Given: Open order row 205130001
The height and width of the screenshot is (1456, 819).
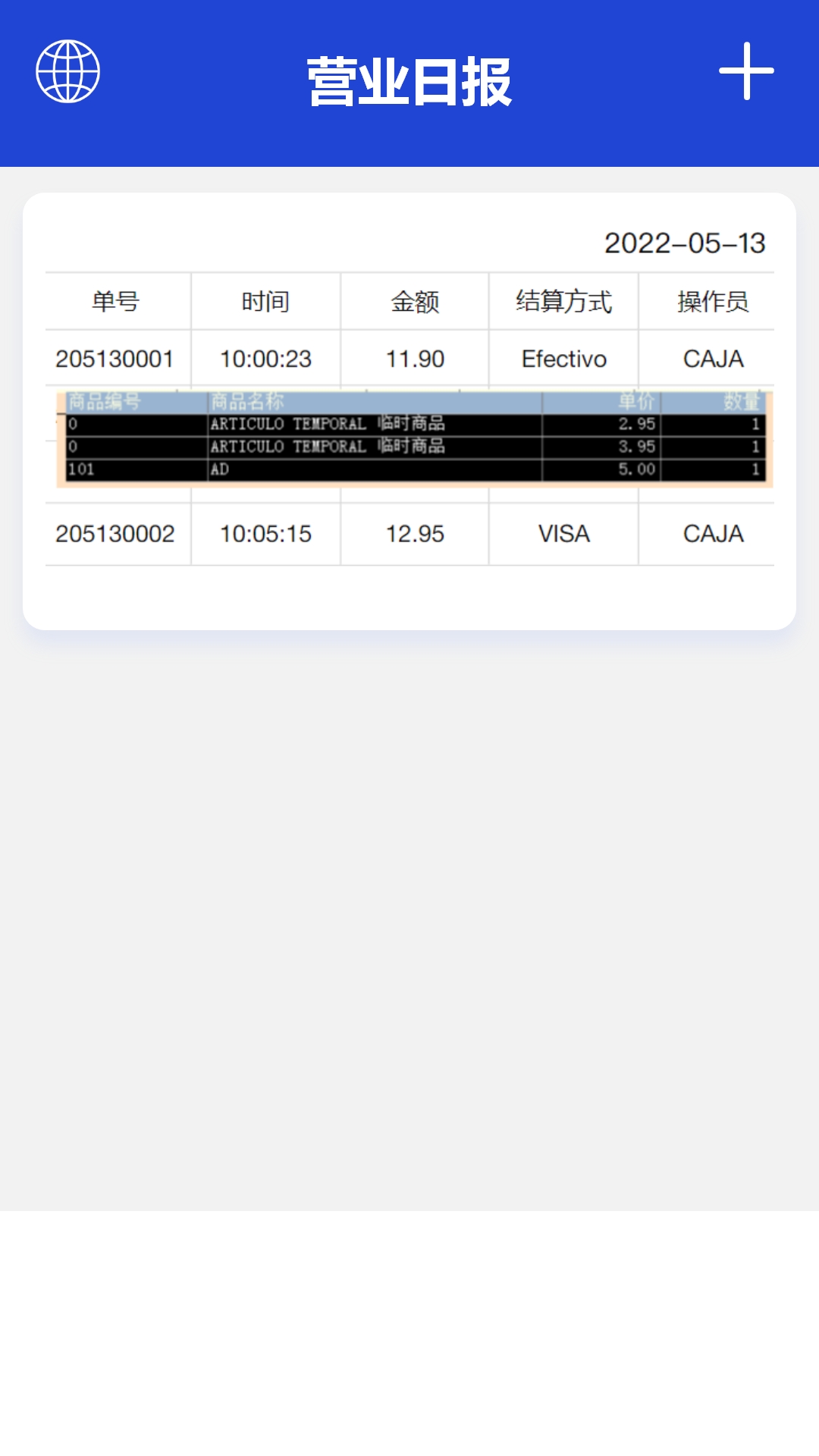Looking at the screenshot, I should [409, 359].
